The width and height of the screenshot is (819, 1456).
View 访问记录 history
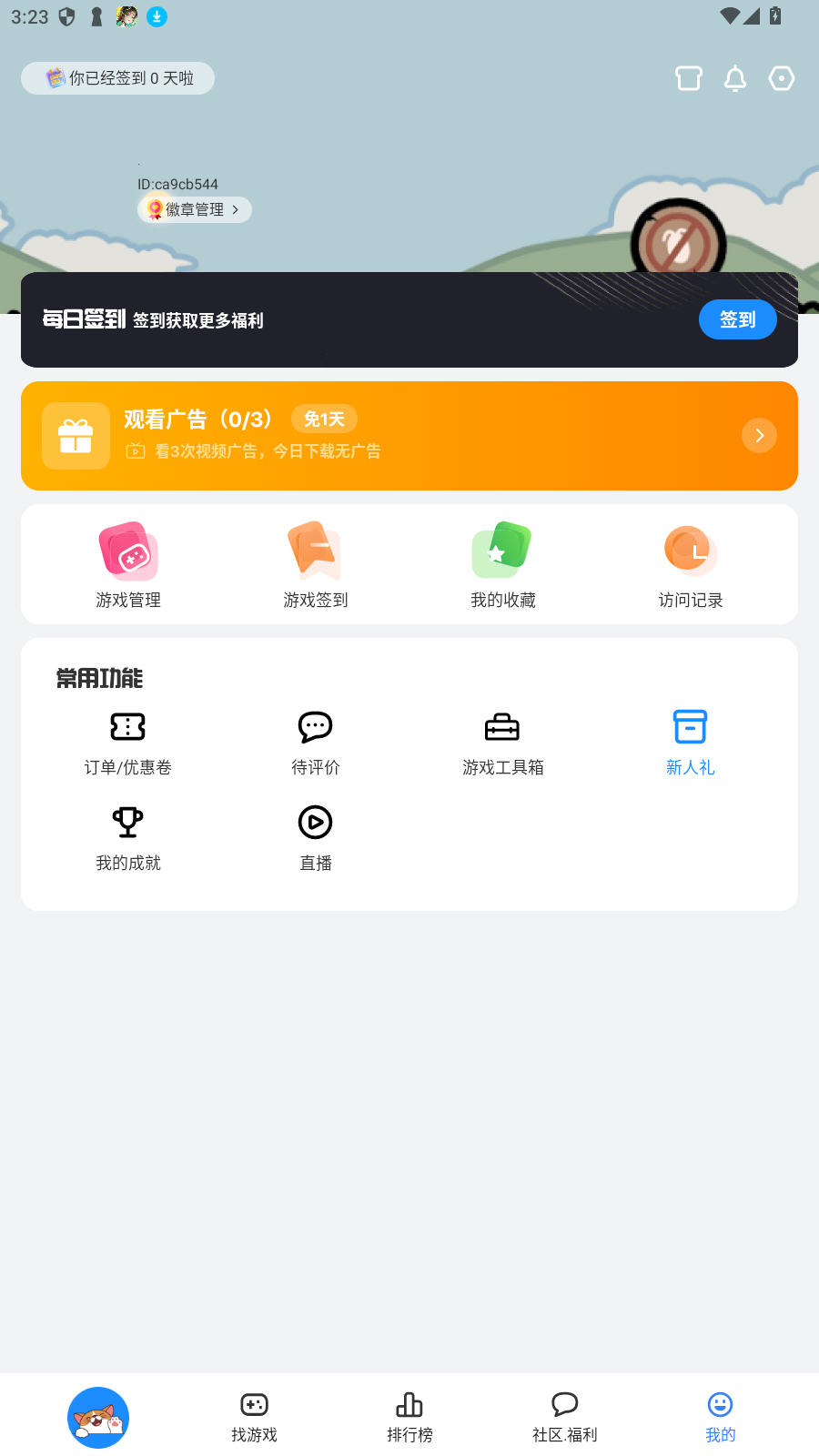690,562
